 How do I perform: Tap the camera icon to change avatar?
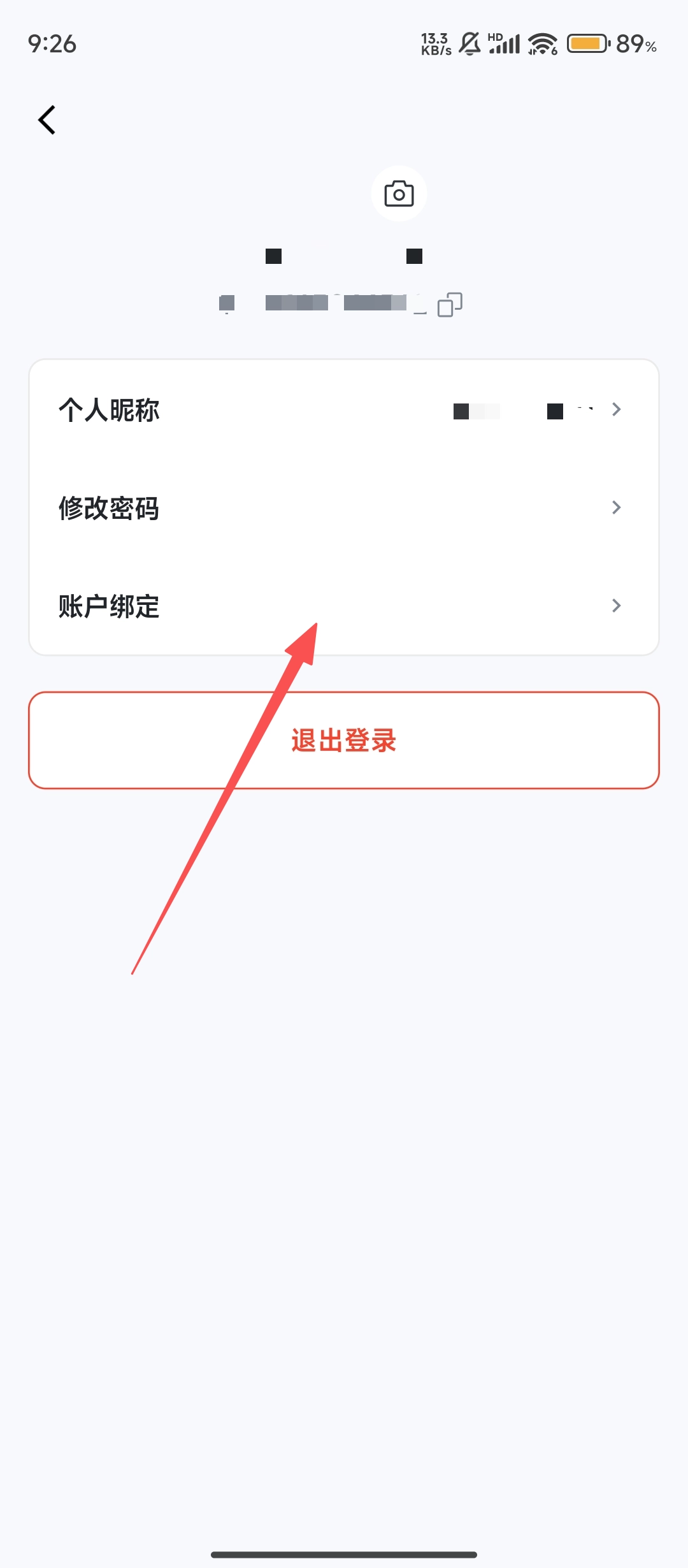tap(399, 194)
